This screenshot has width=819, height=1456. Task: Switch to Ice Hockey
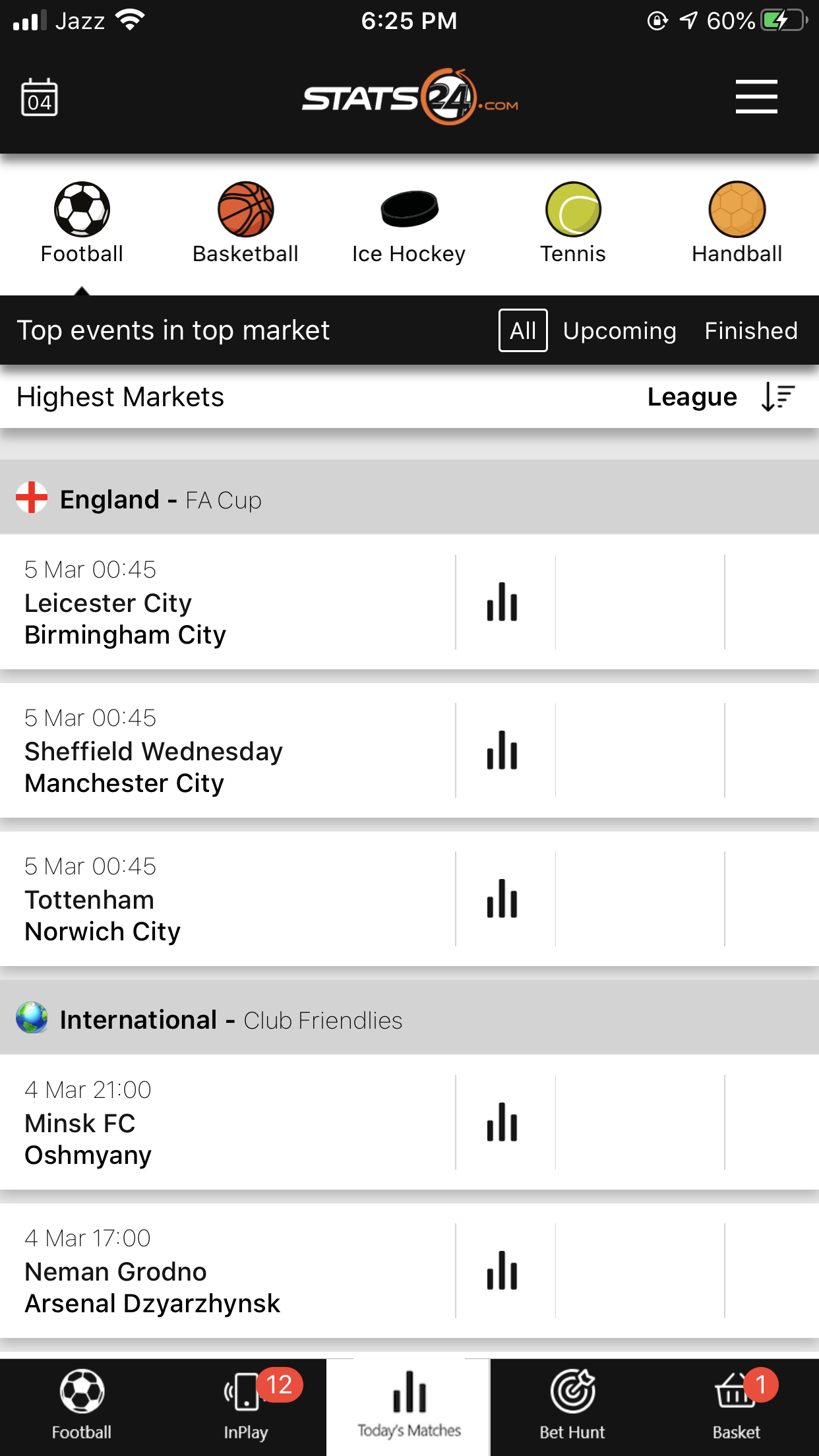point(409,223)
